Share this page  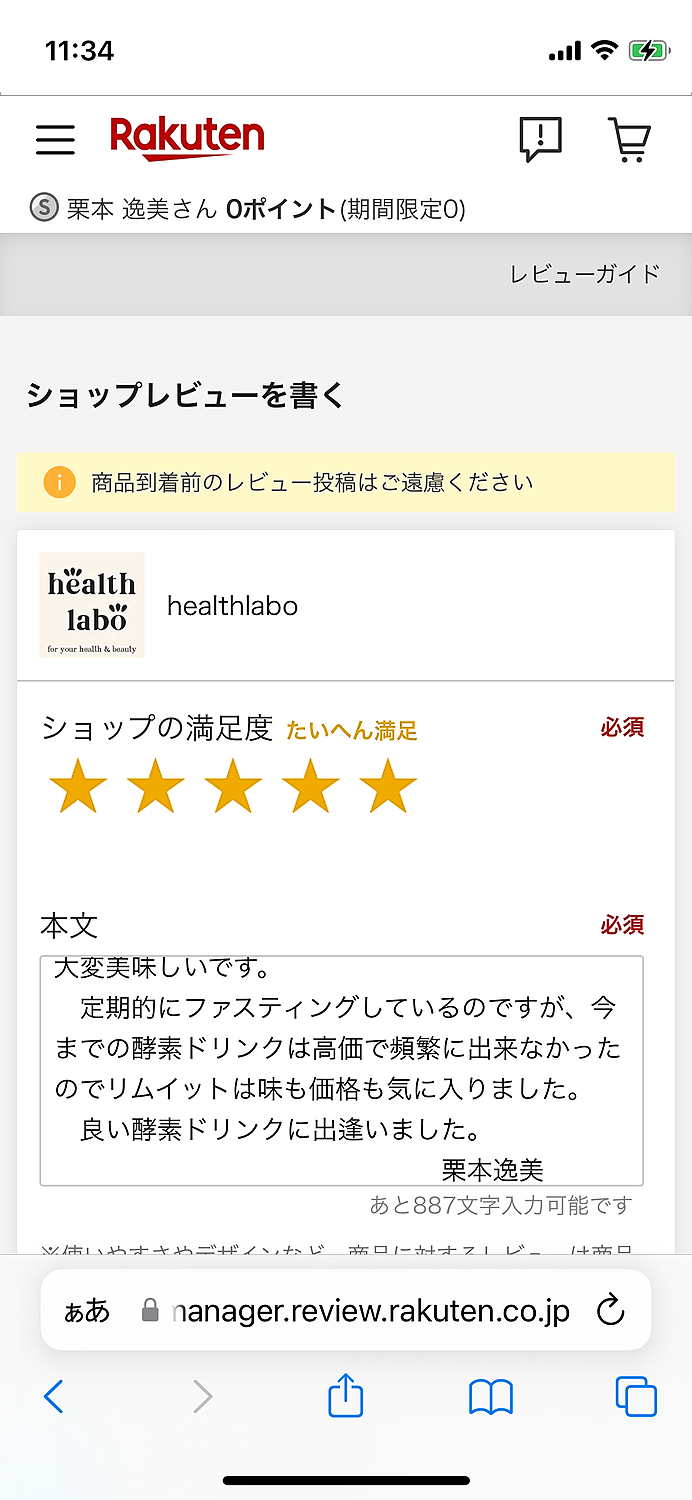tap(346, 1394)
